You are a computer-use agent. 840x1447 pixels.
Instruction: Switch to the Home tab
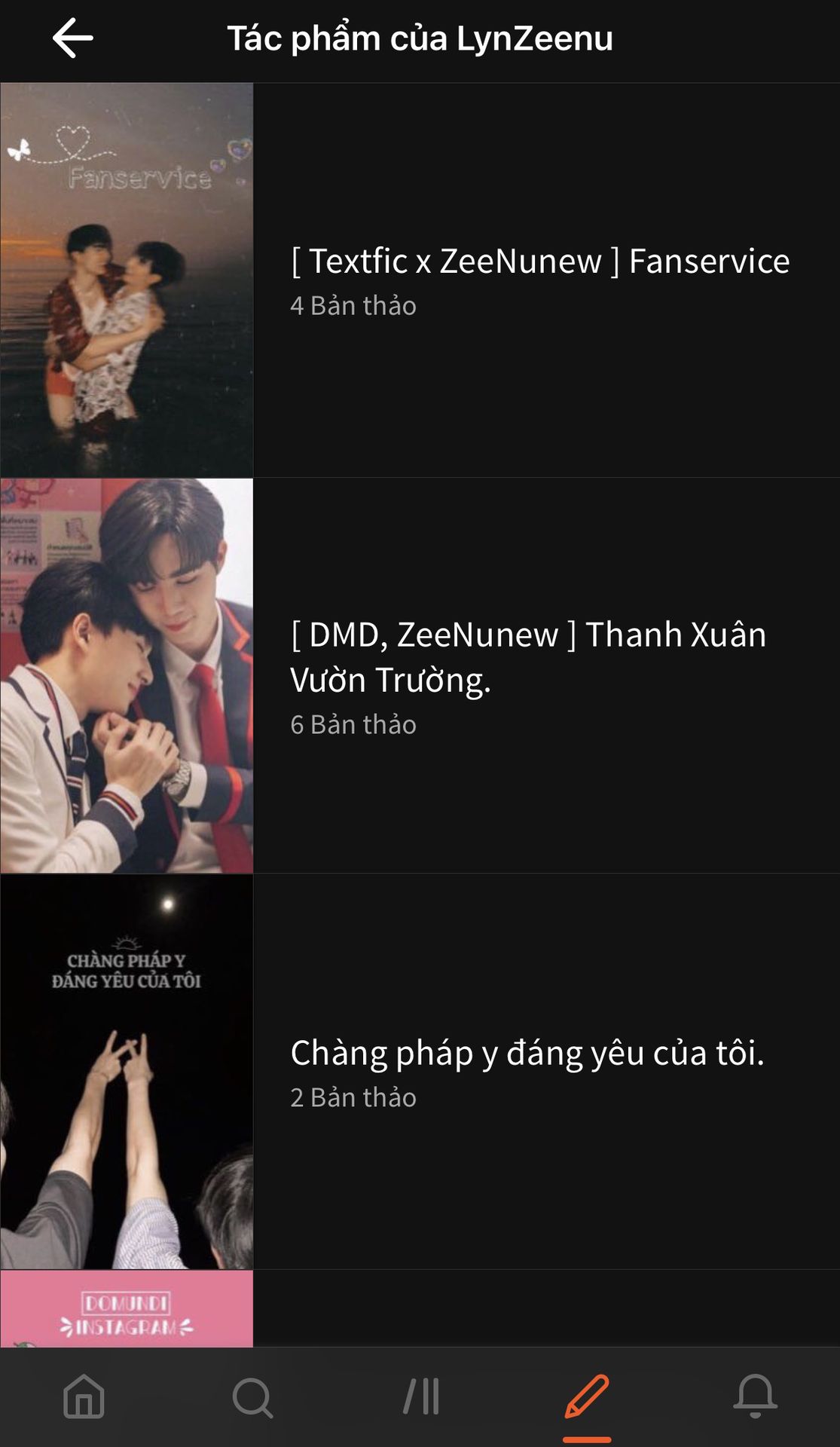coord(84,1397)
